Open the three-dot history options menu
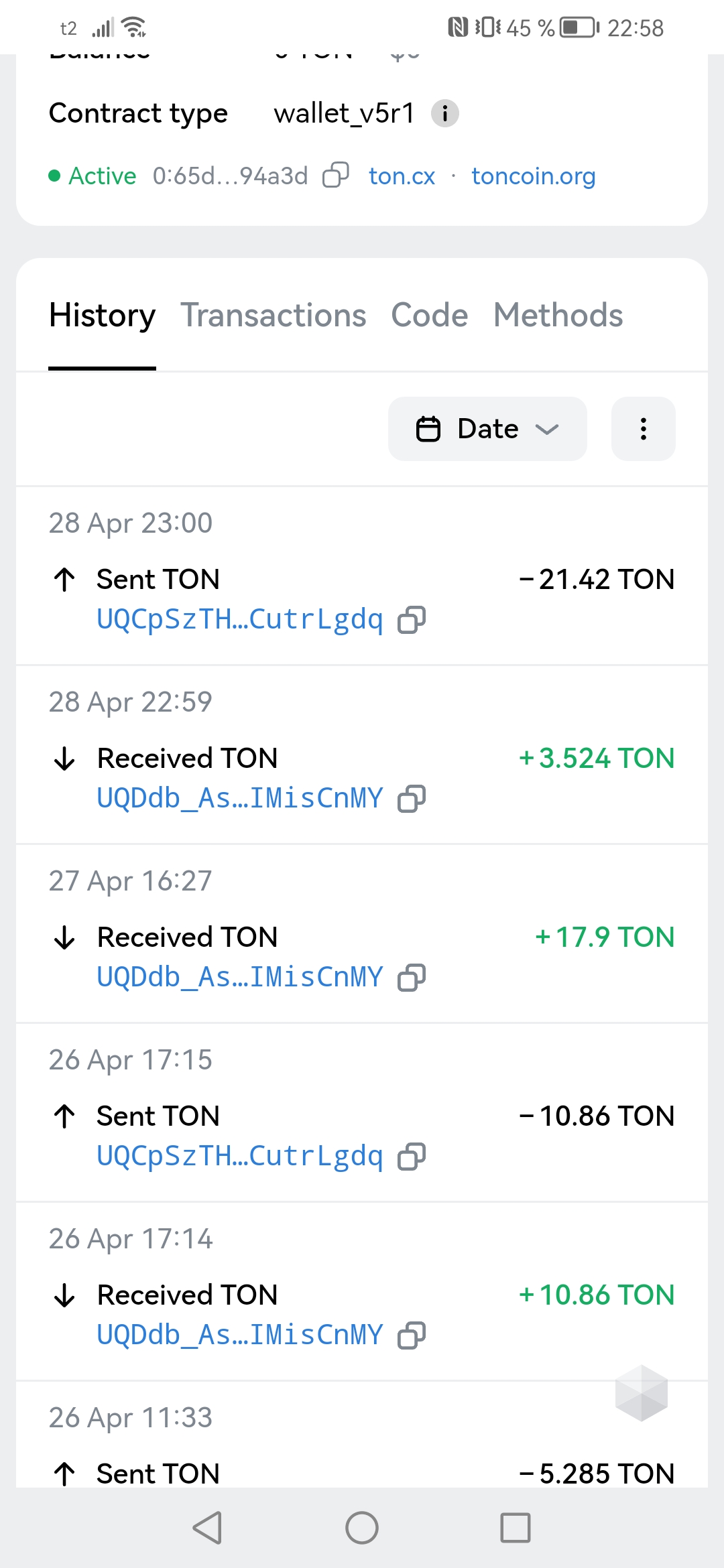Viewport: 724px width, 1568px height. (644, 429)
